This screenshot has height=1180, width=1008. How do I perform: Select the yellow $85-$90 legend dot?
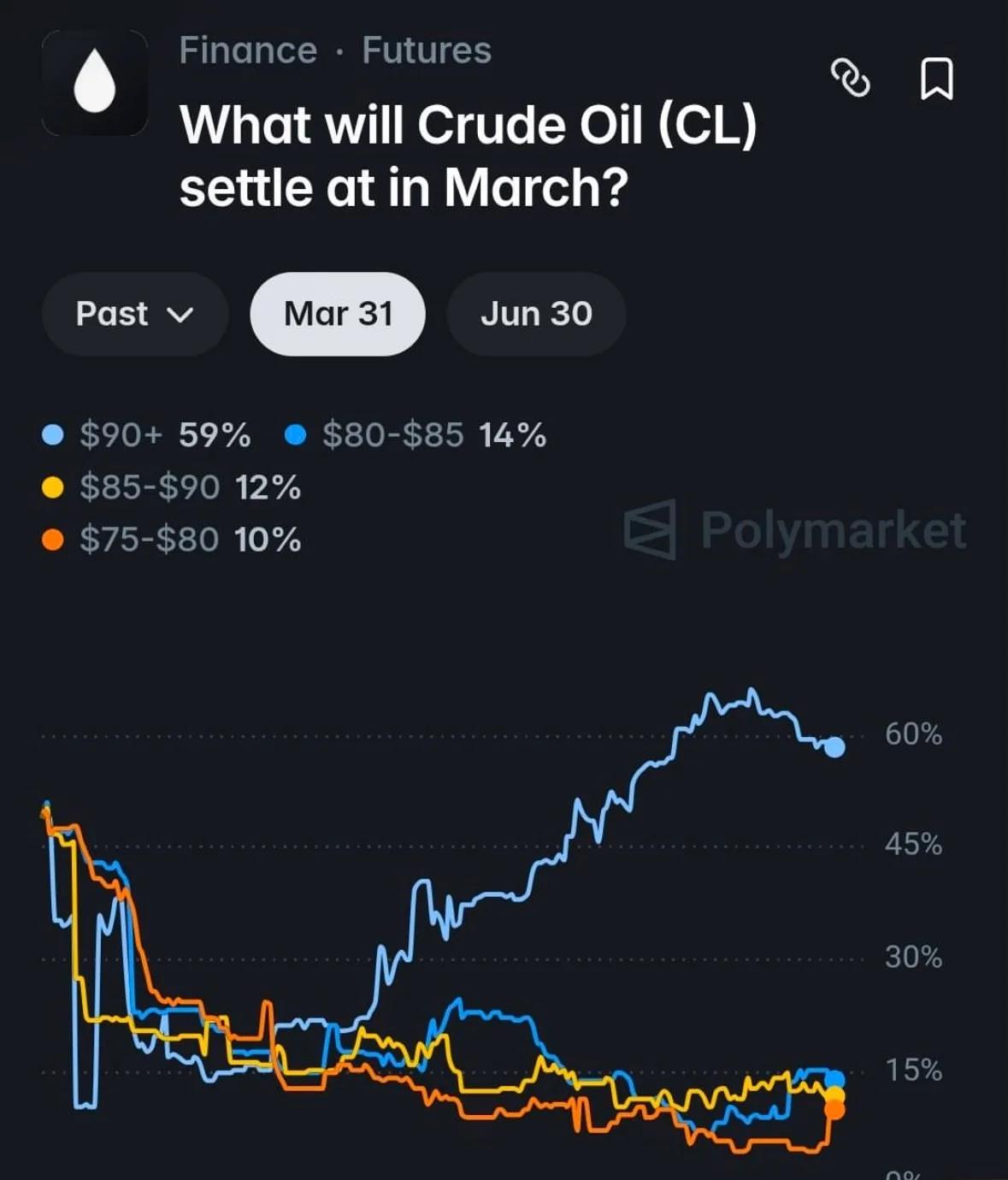click(53, 487)
